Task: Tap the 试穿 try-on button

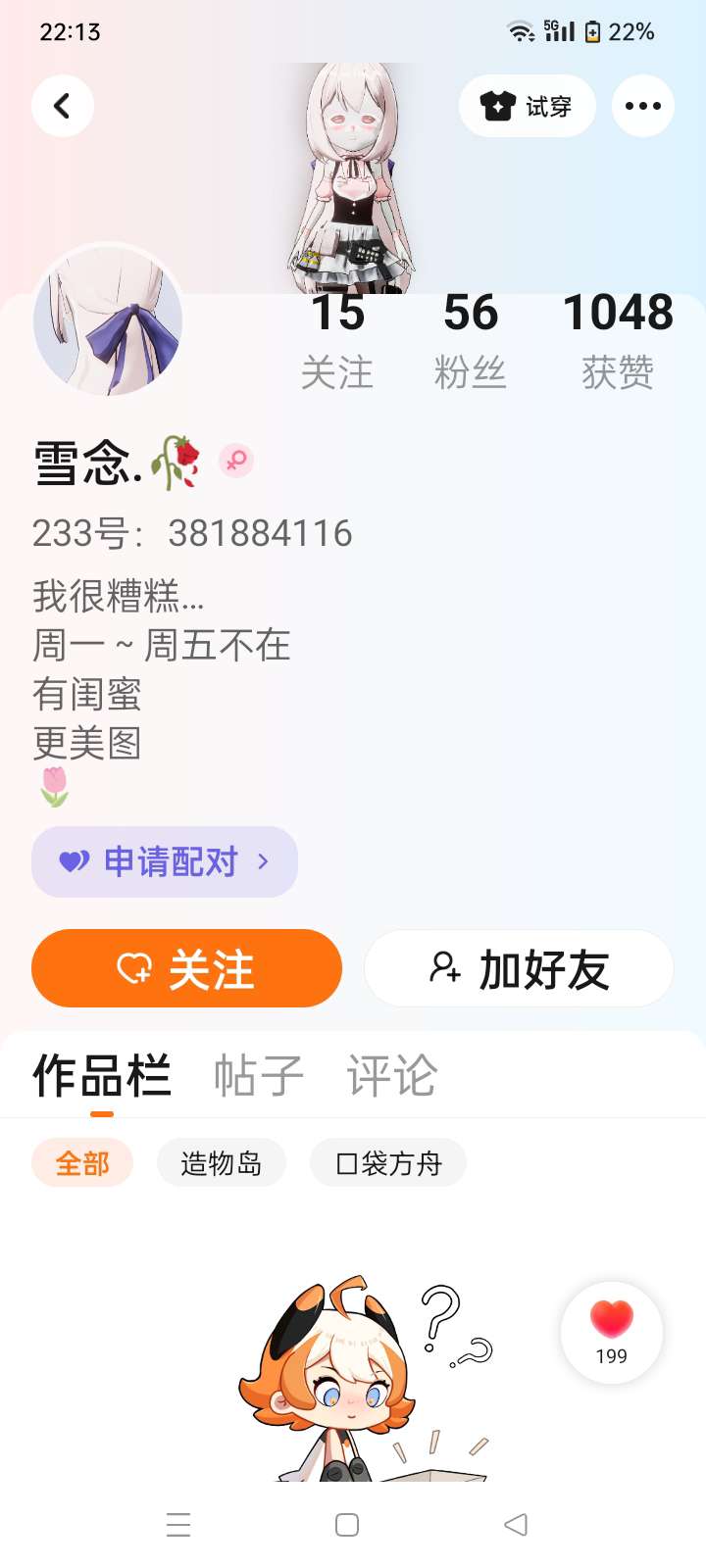Action: point(528,106)
